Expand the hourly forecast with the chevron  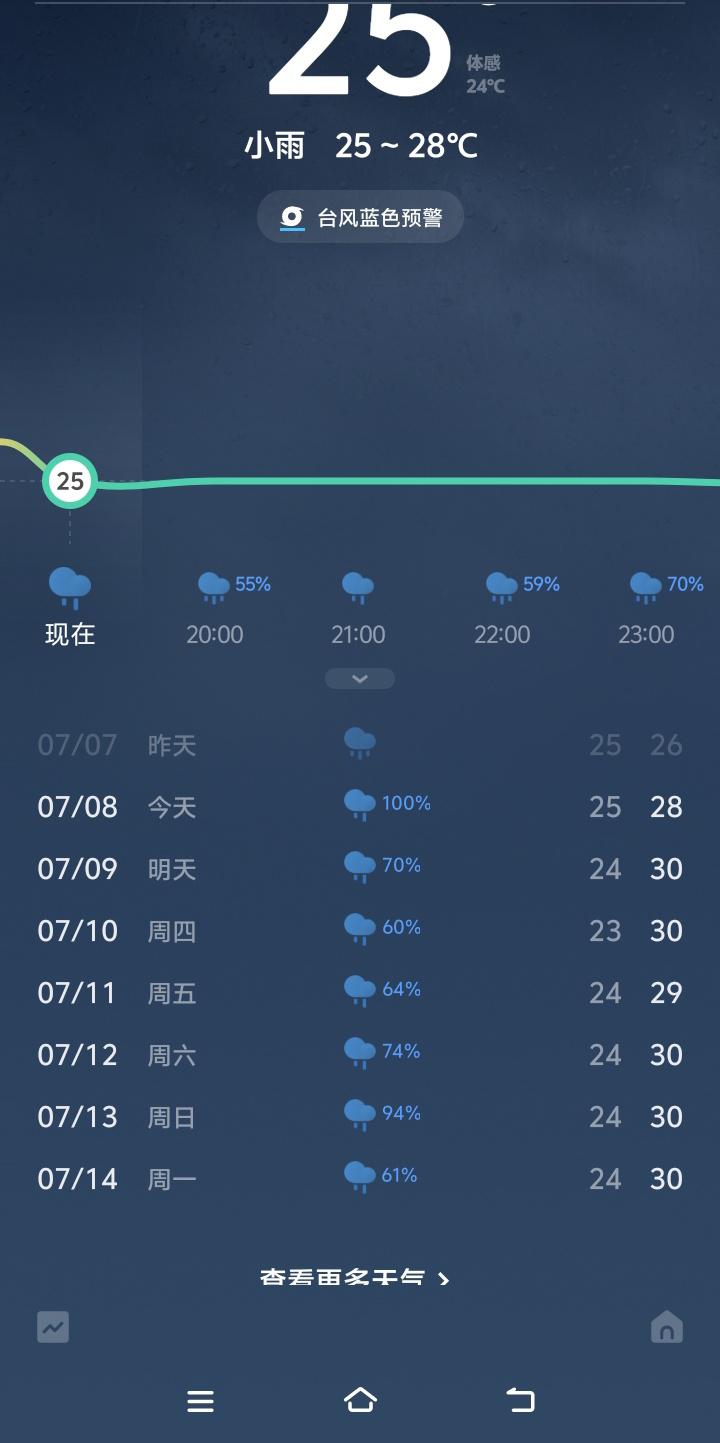[360, 679]
